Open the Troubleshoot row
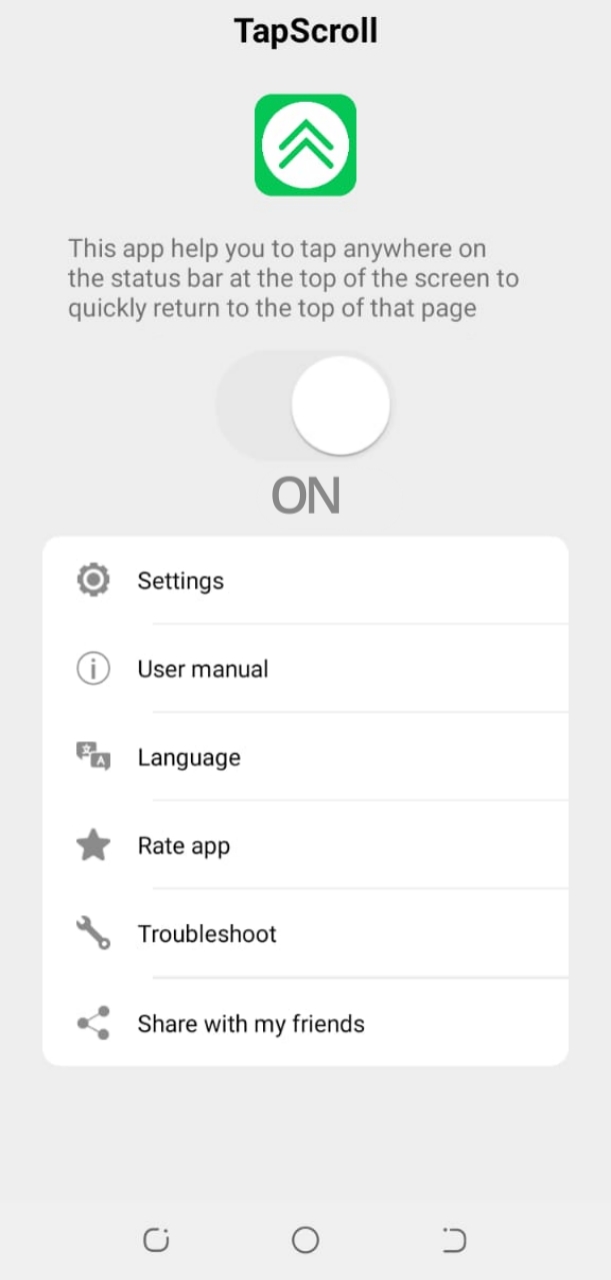The image size is (611, 1280). 304,934
